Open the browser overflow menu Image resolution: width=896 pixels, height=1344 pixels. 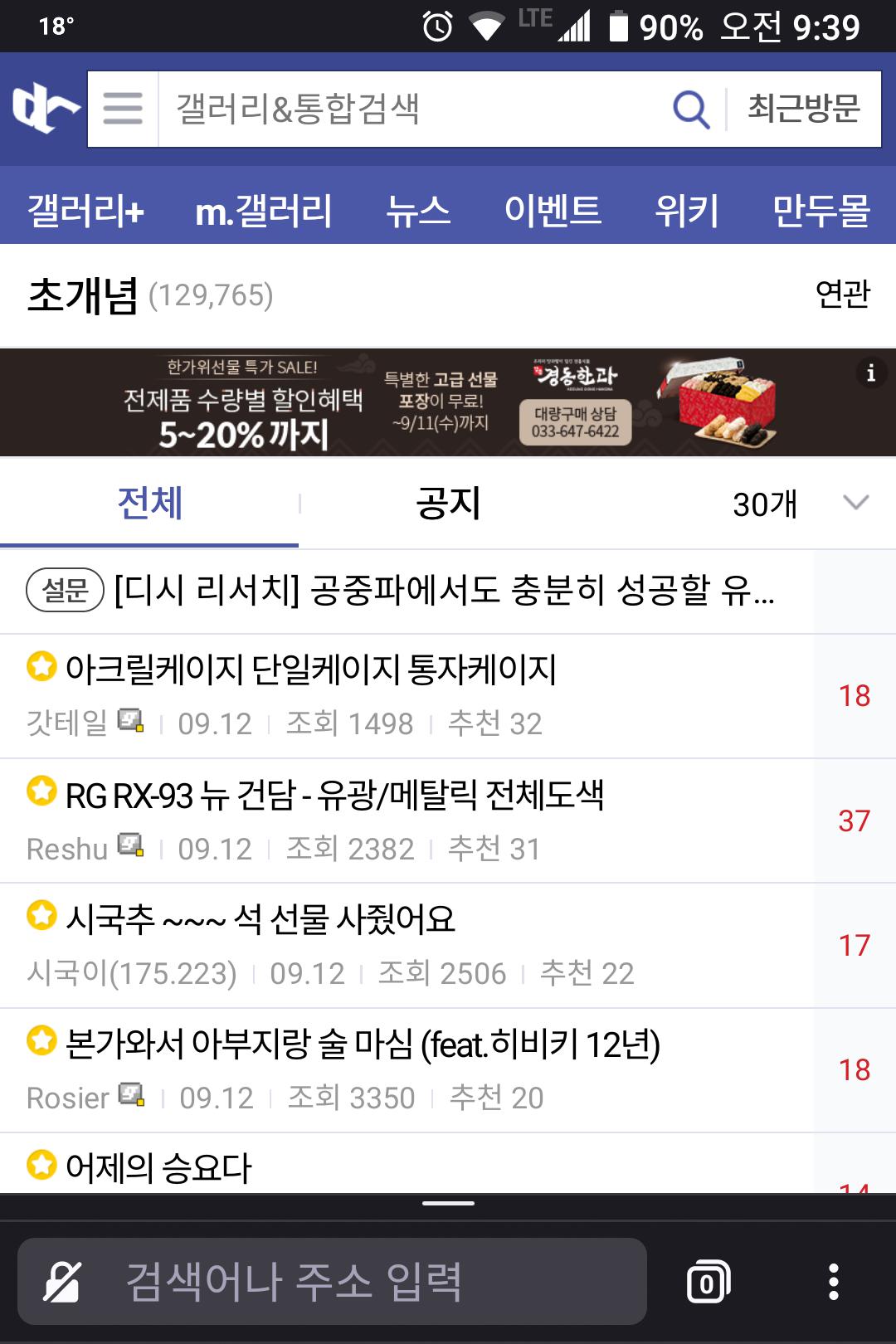(x=834, y=1283)
